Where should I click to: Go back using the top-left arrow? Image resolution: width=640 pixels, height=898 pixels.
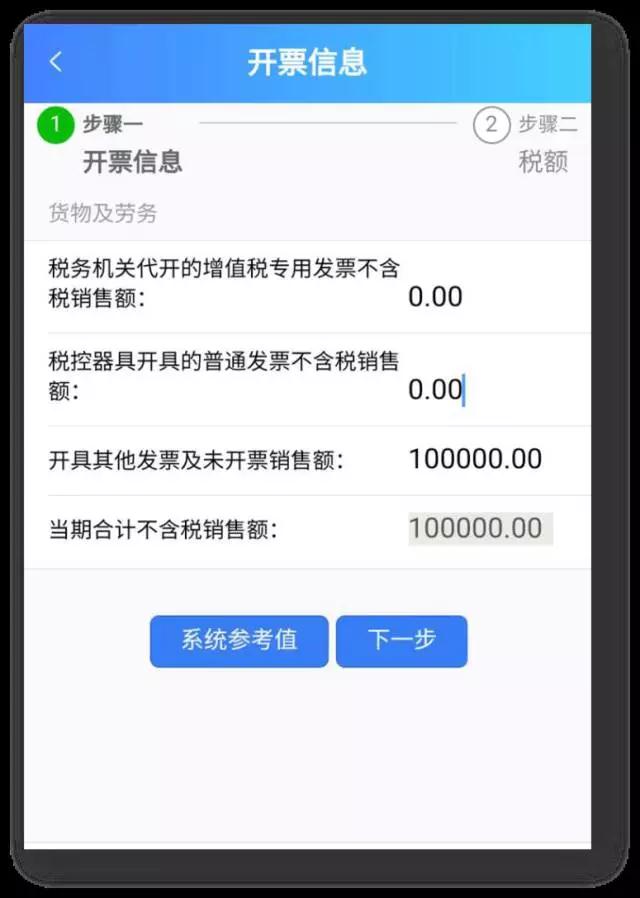(x=56, y=61)
